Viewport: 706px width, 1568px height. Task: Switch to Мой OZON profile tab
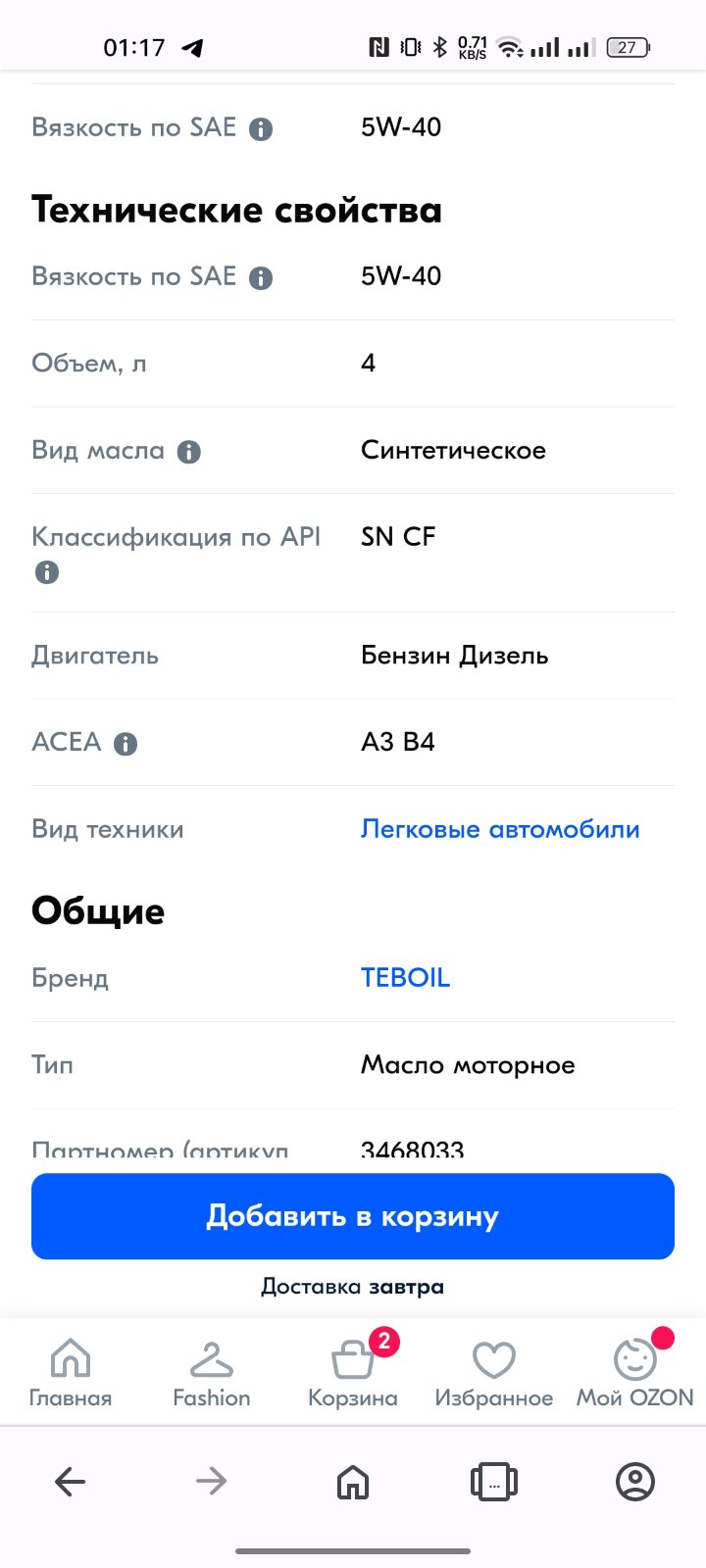pos(635,1373)
